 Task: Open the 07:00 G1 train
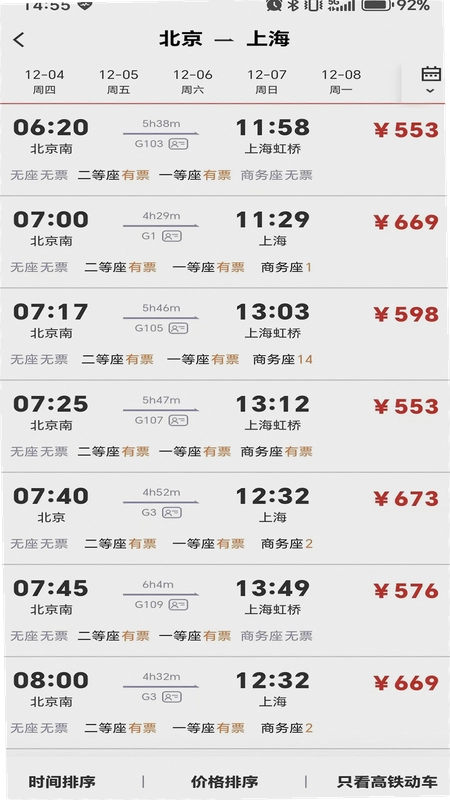coord(225,242)
